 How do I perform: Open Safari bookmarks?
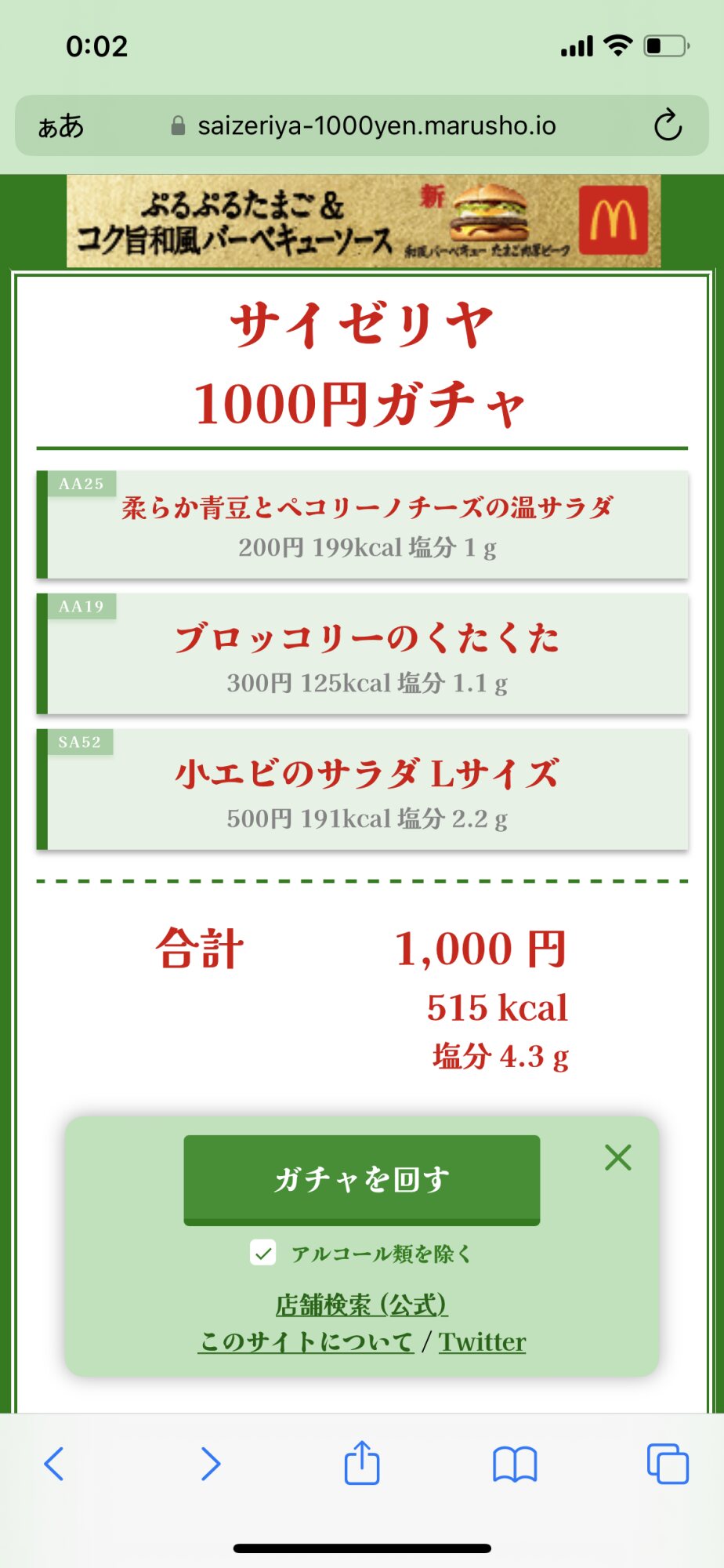coord(515,1464)
